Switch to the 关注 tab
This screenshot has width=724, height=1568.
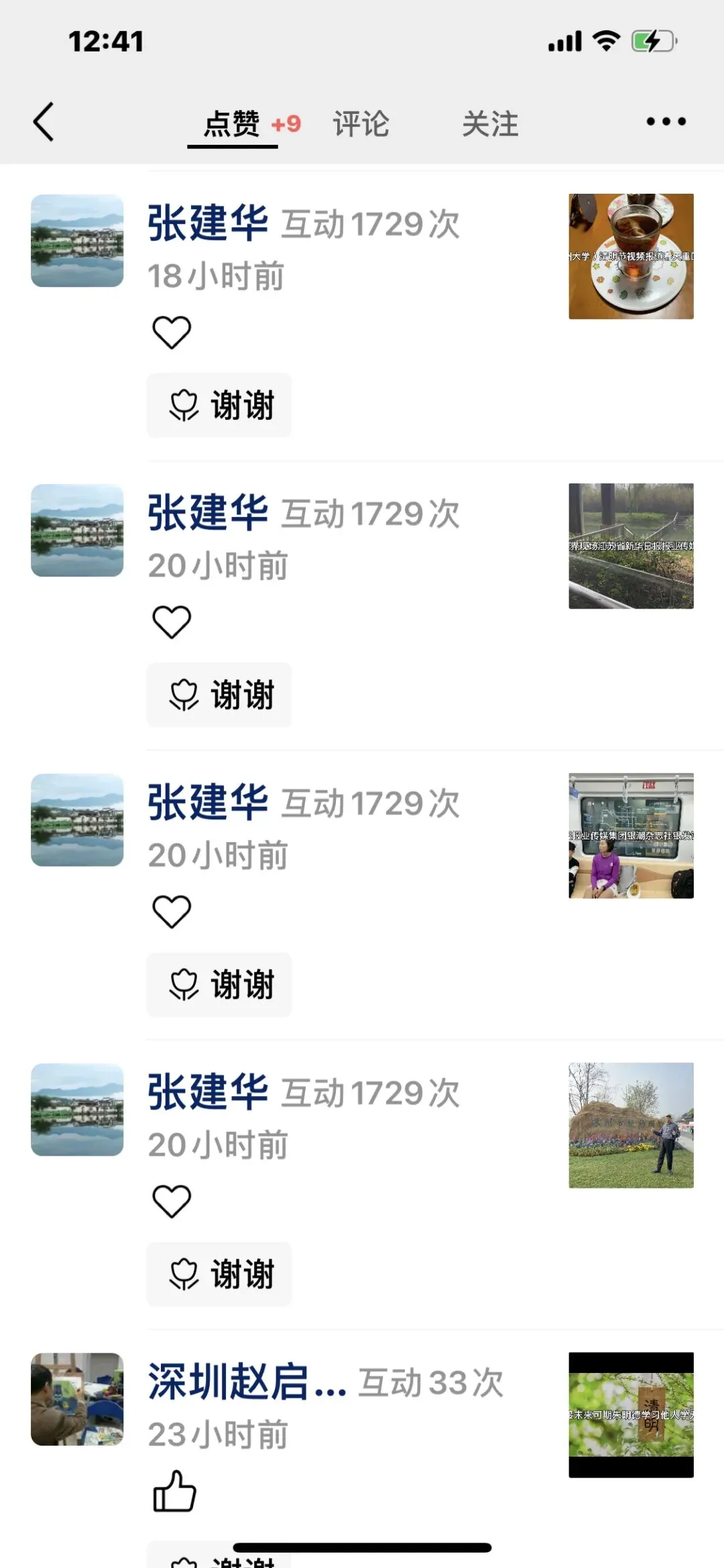[490, 124]
